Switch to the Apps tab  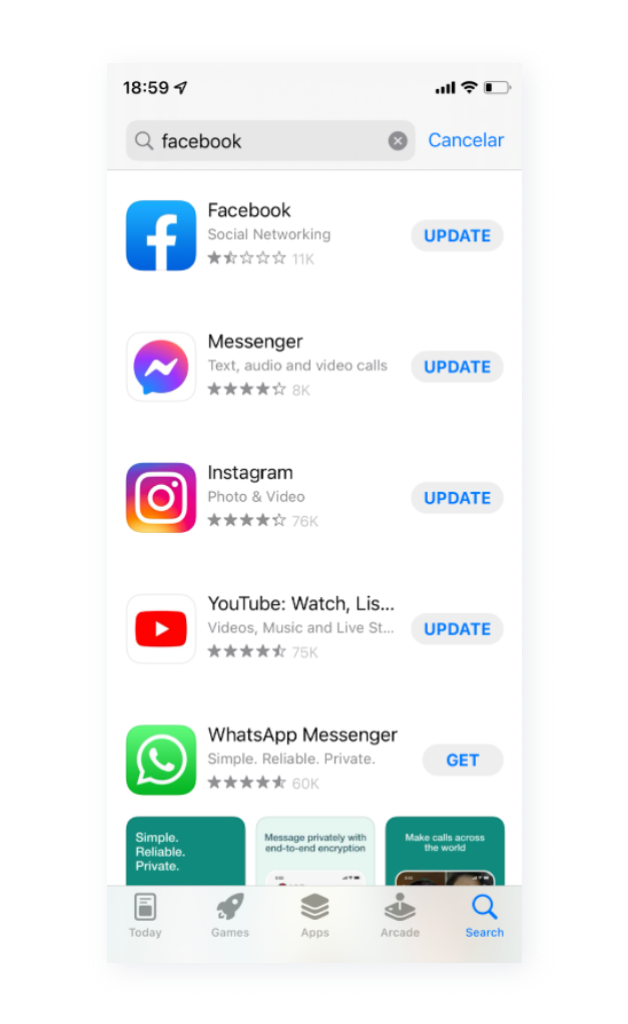click(x=315, y=916)
